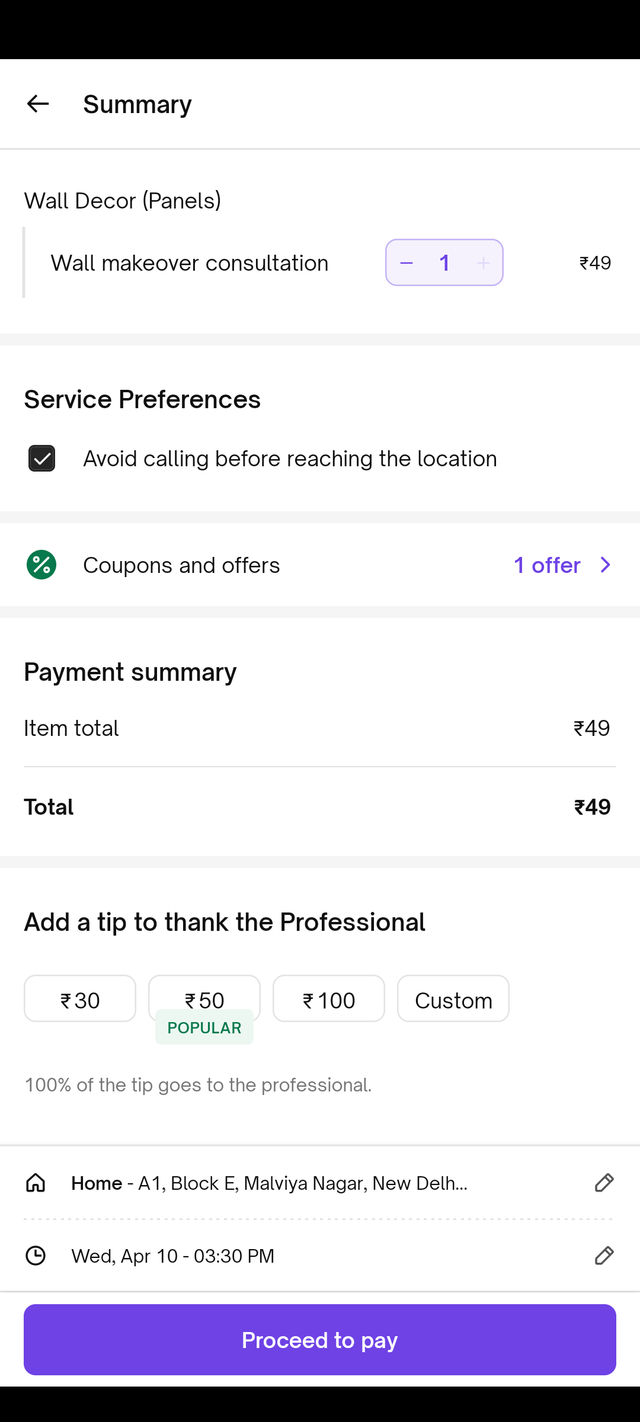Edit the Home address
640x1422 pixels.
tap(603, 1183)
